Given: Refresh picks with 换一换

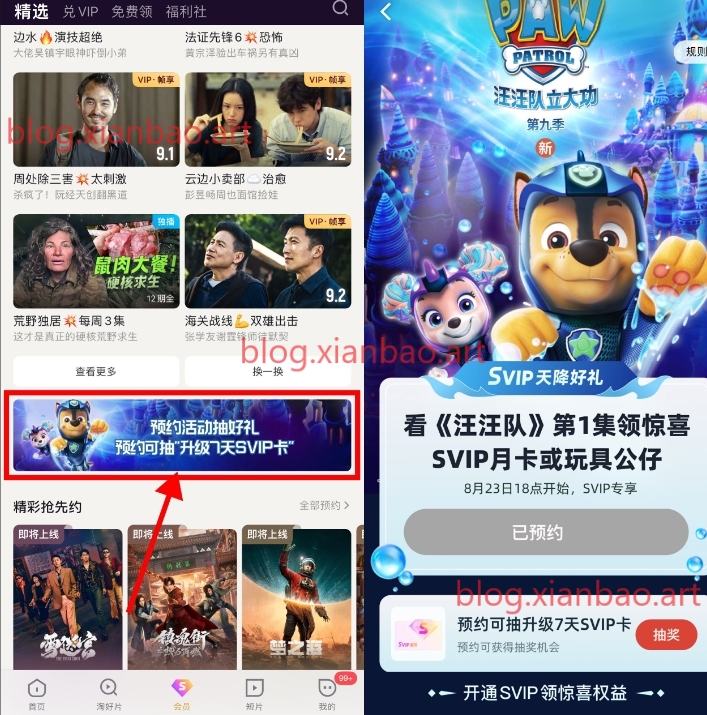Looking at the screenshot, I should click(267, 371).
